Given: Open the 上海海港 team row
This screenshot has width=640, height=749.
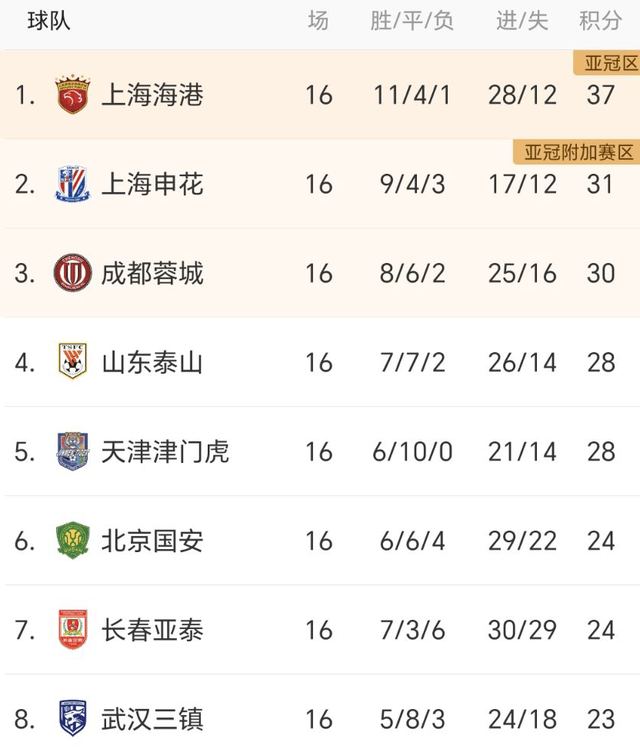Looking at the screenshot, I should coord(152,95).
